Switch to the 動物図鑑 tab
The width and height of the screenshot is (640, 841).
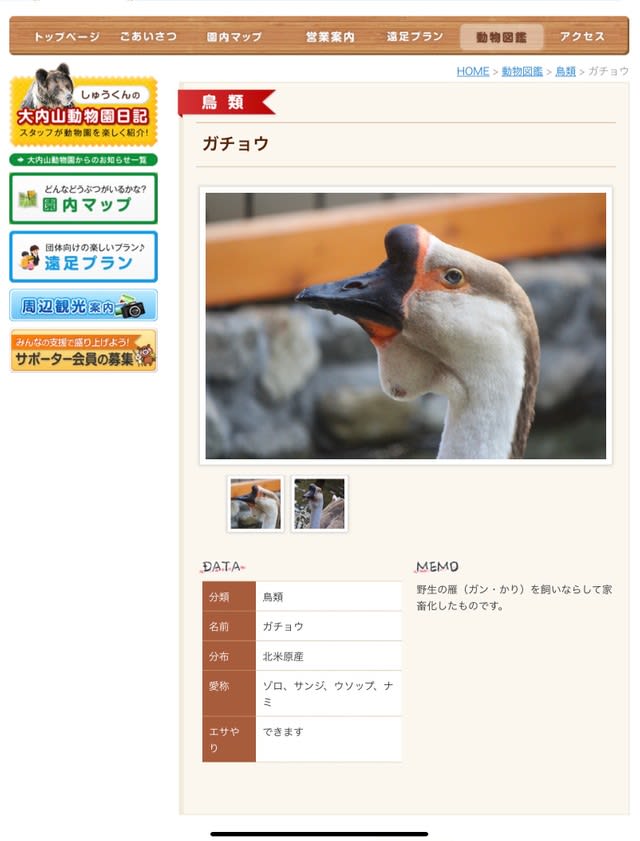(501, 37)
